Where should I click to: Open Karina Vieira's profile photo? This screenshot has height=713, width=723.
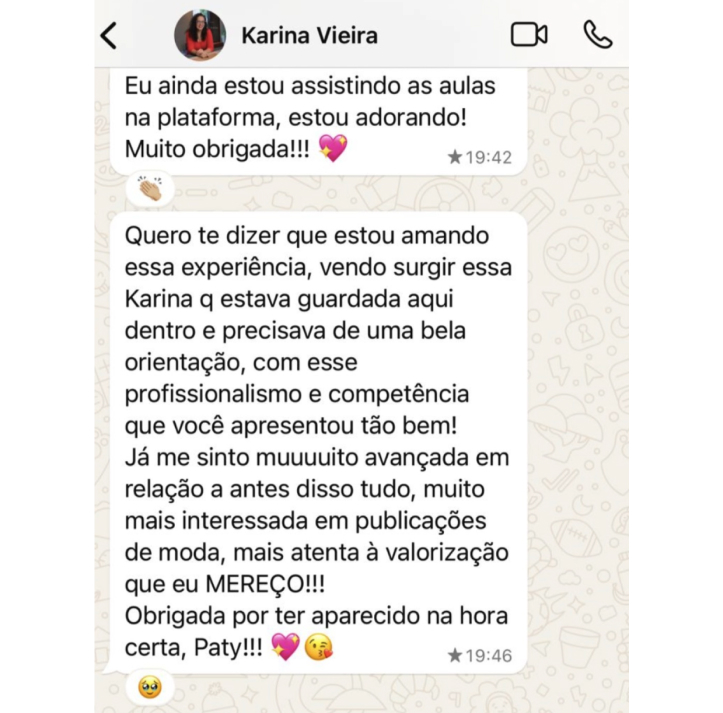coord(200,36)
